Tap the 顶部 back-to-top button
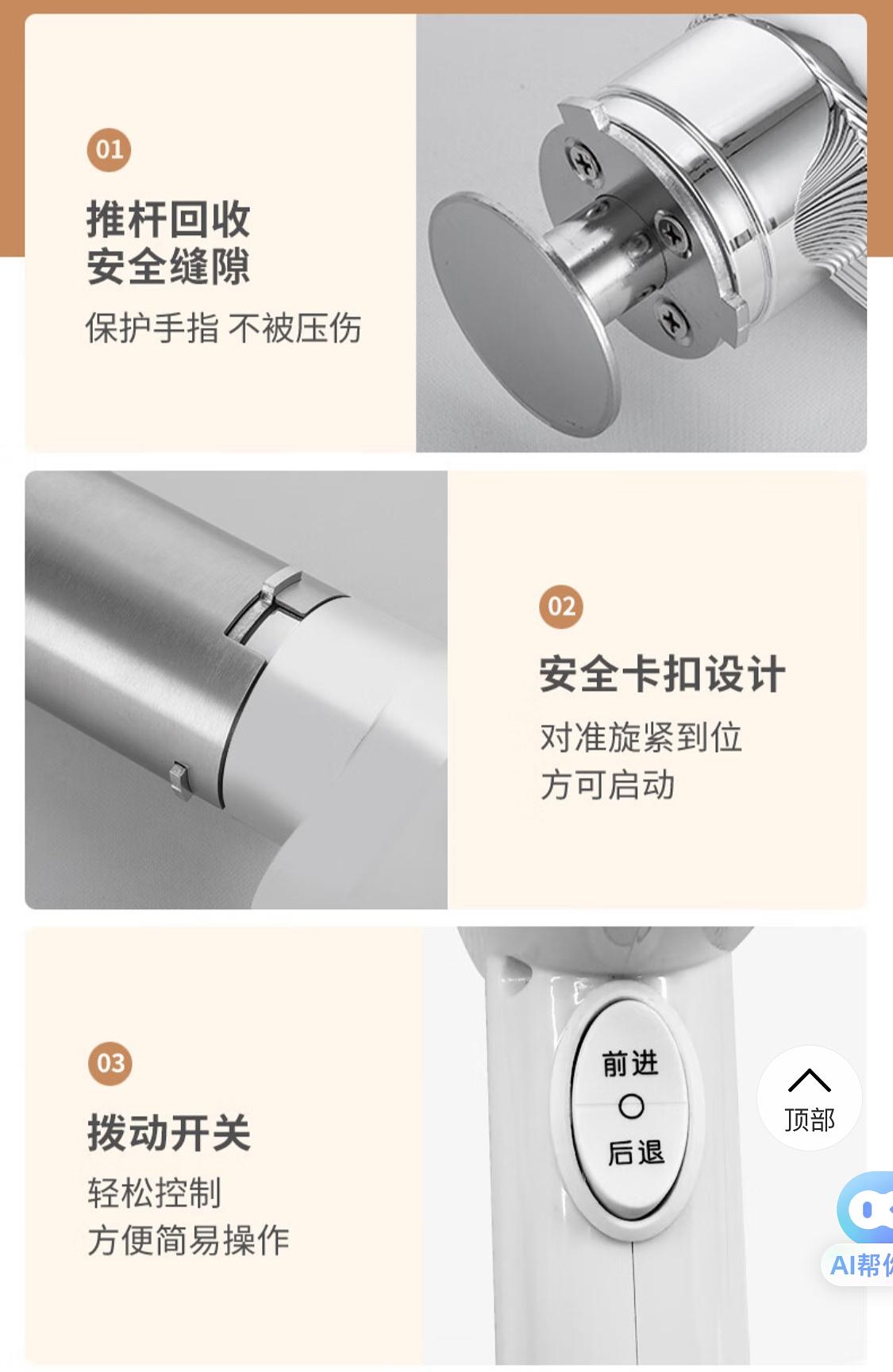Viewport: 893px width, 1372px height. (x=809, y=1098)
